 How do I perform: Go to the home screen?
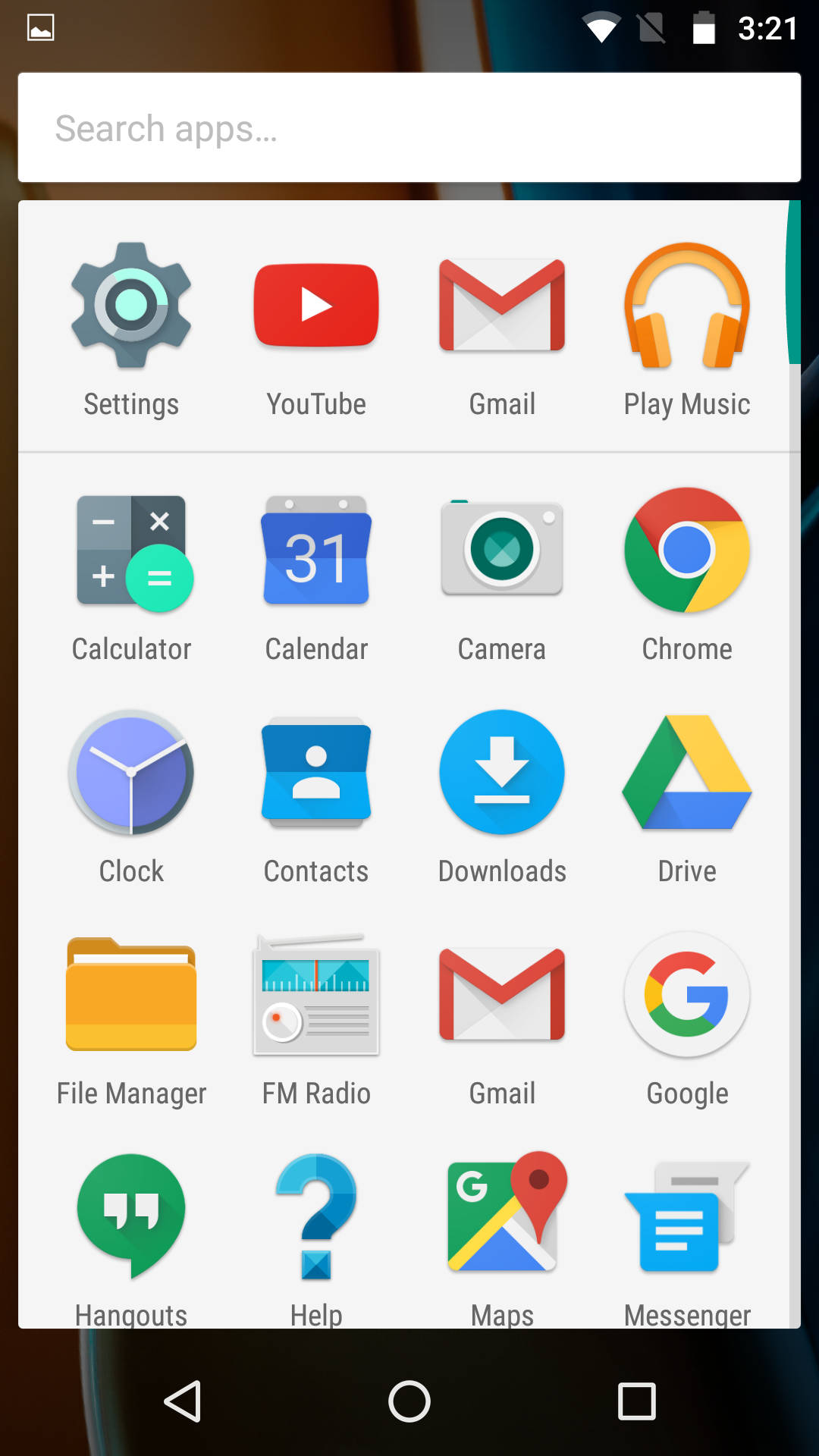click(409, 1401)
